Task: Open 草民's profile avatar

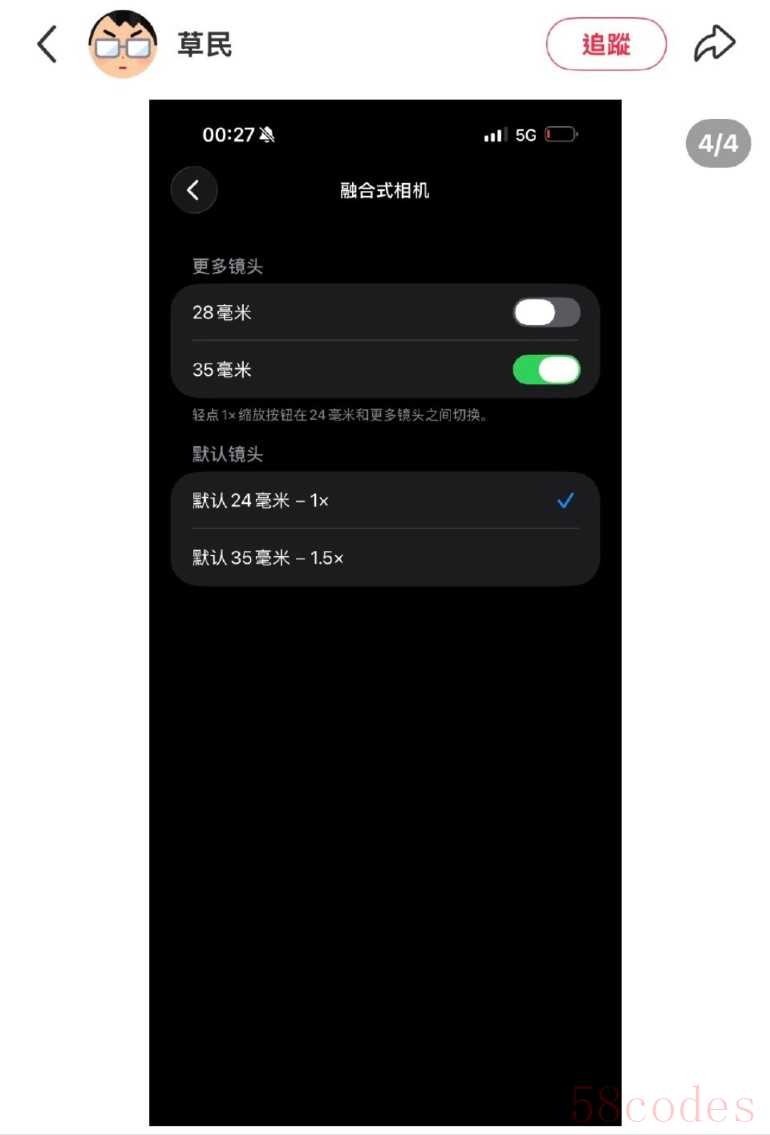Action: 123,45
